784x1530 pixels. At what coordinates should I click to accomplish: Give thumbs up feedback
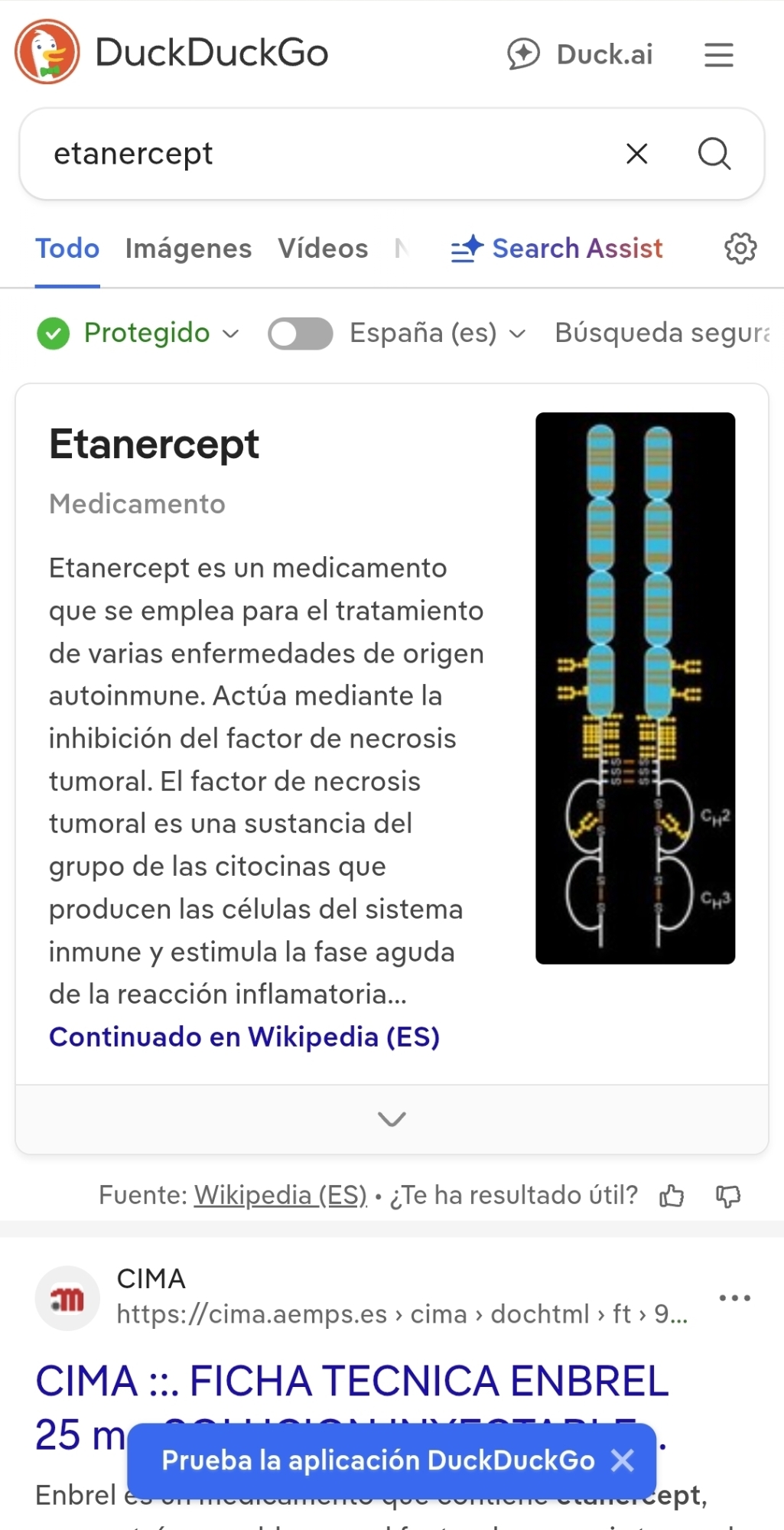click(672, 1196)
